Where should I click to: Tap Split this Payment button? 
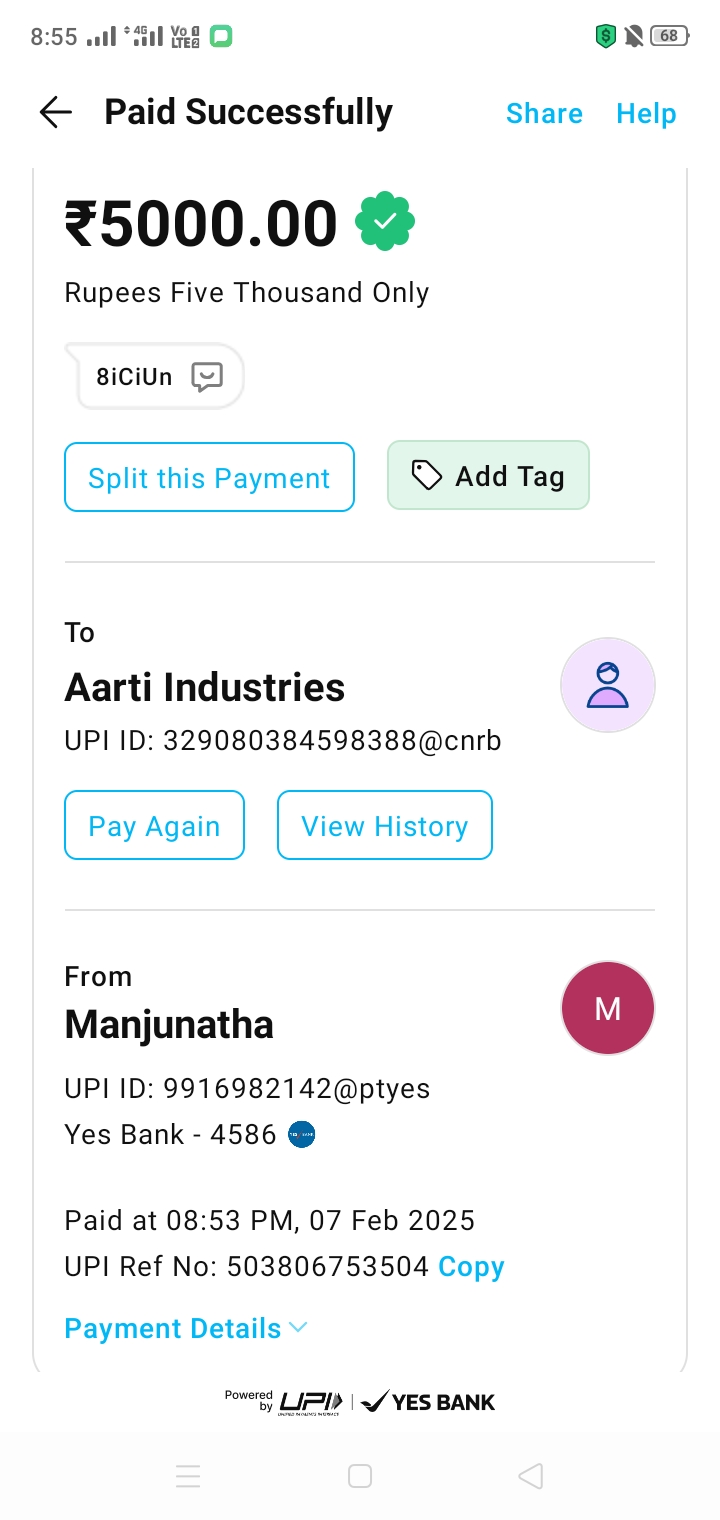click(210, 477)
